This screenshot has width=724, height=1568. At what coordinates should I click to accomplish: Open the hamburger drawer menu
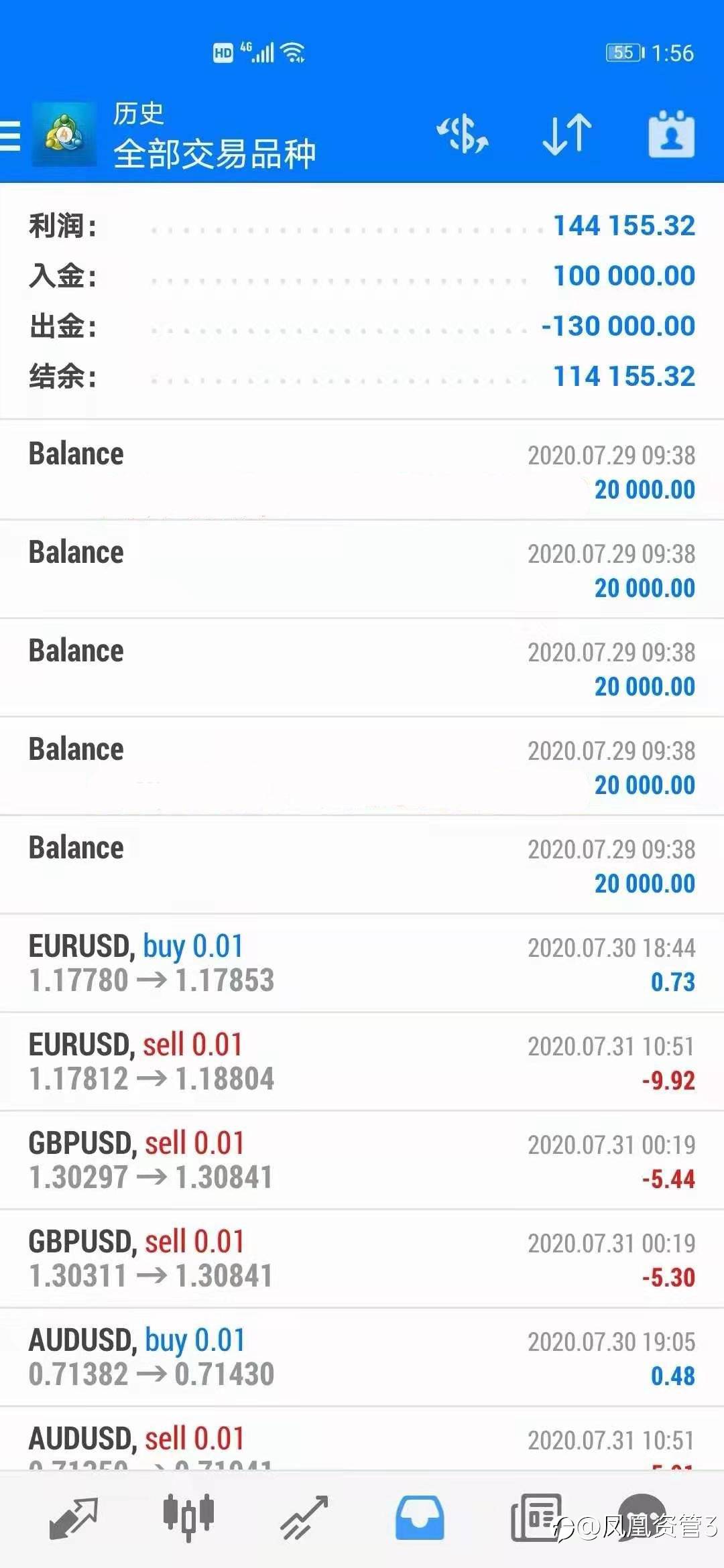[x=9, y=135]
